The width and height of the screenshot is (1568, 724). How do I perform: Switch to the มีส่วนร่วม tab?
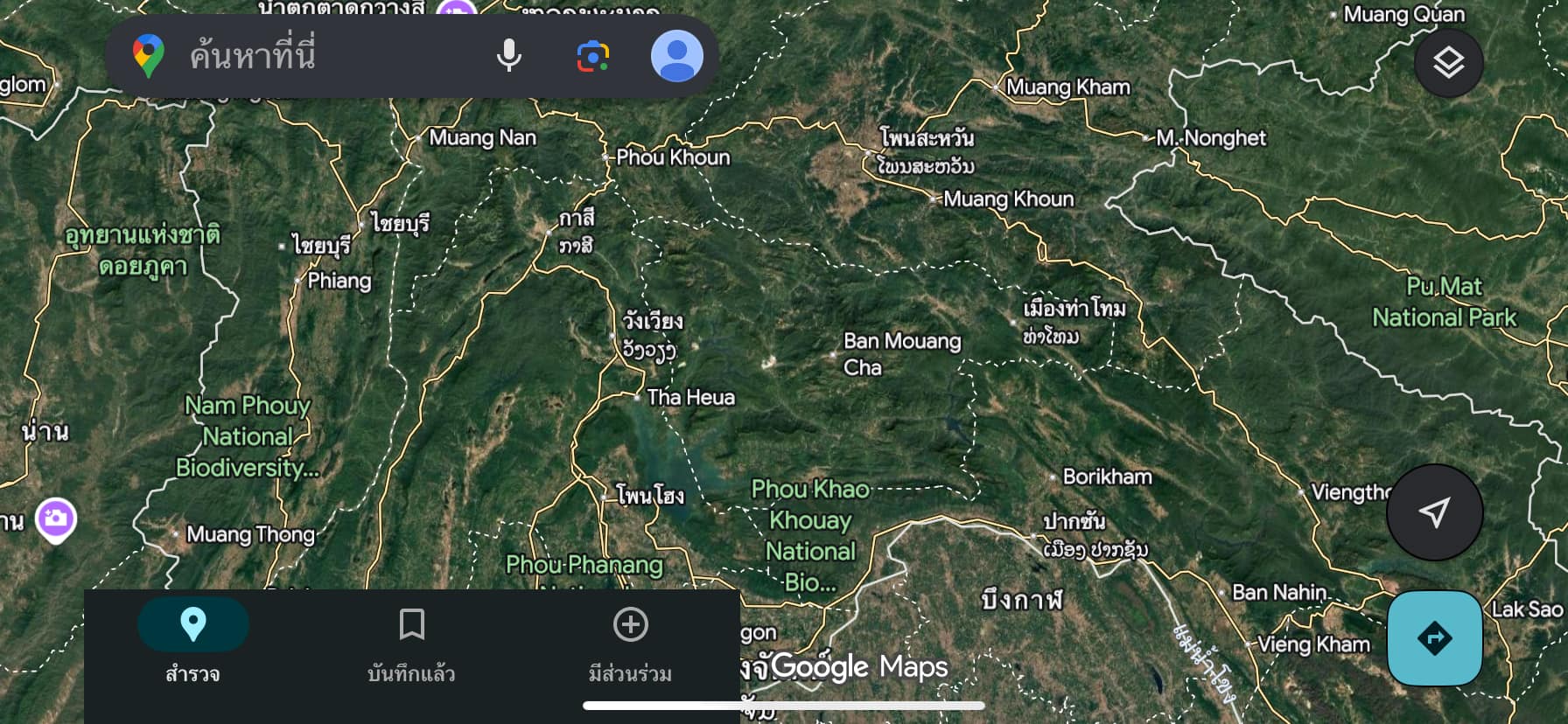pyautogui.click(x=630, y=640)
